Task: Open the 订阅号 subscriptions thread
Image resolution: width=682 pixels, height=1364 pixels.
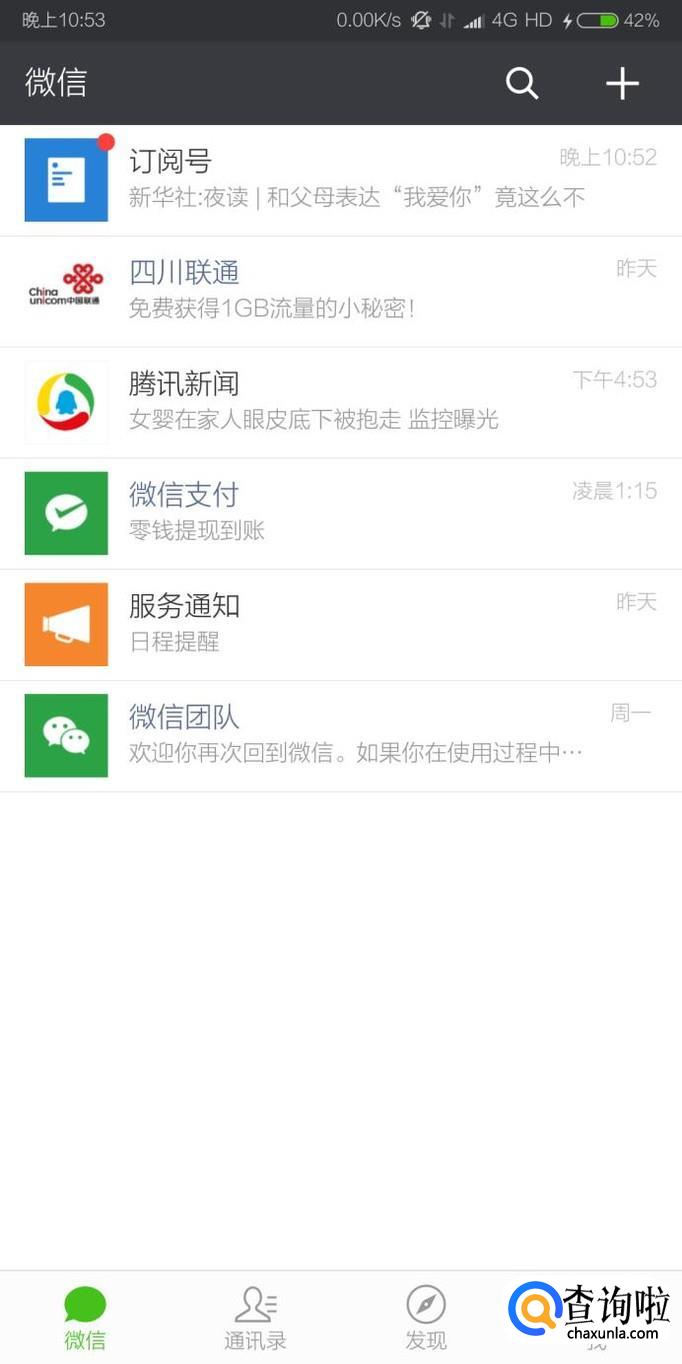Action: 340,180
